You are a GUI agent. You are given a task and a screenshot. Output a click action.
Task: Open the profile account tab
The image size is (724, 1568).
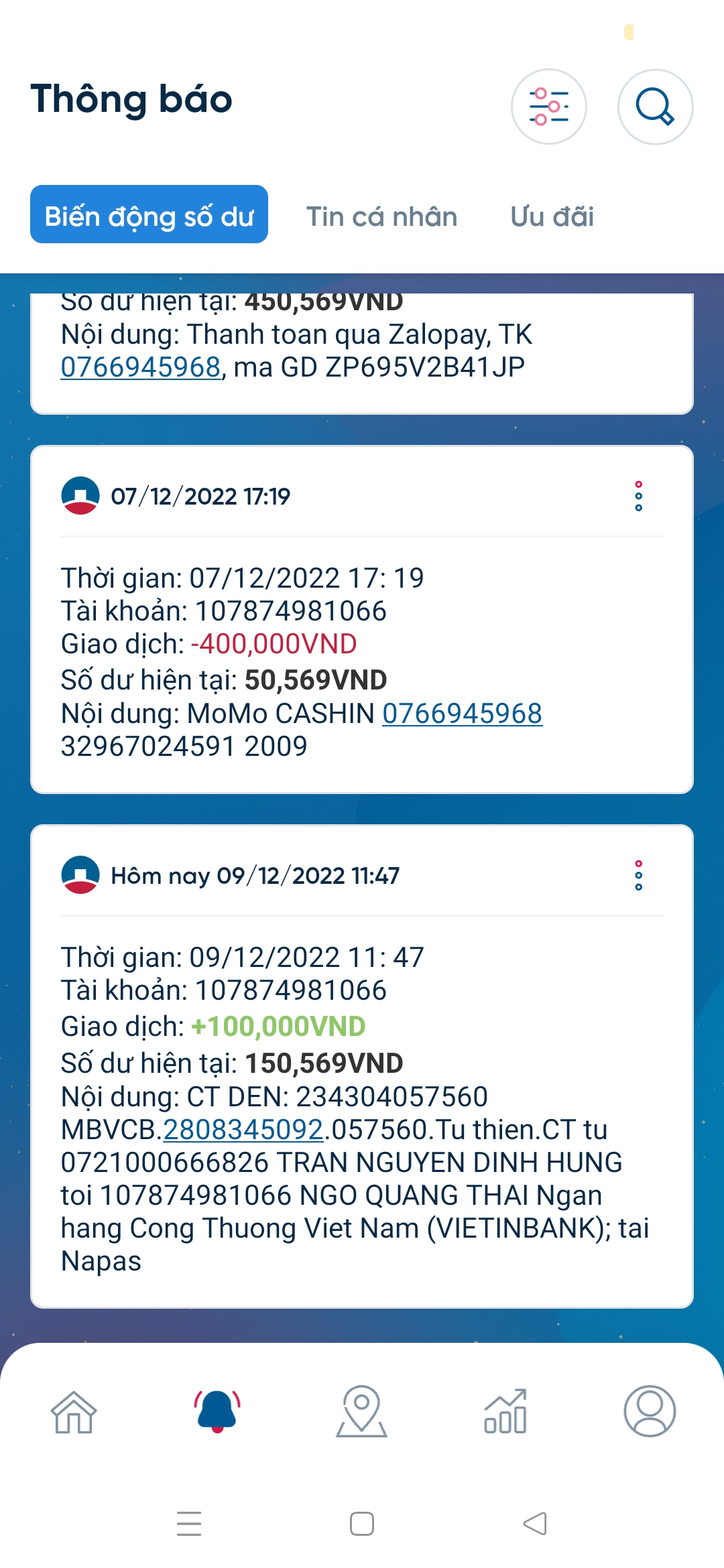649,1411
